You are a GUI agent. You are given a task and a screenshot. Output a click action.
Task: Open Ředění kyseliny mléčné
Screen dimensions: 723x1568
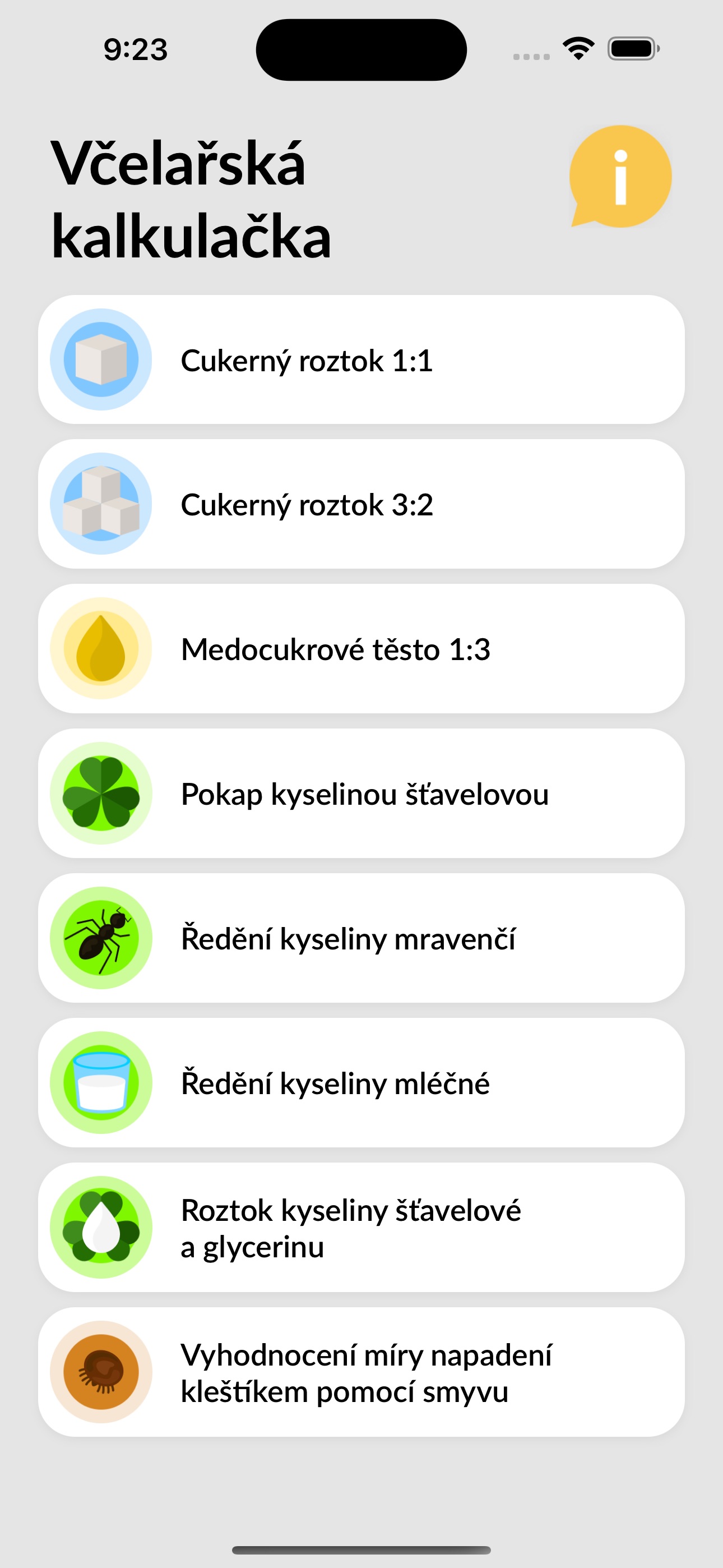pos(361,1083)
